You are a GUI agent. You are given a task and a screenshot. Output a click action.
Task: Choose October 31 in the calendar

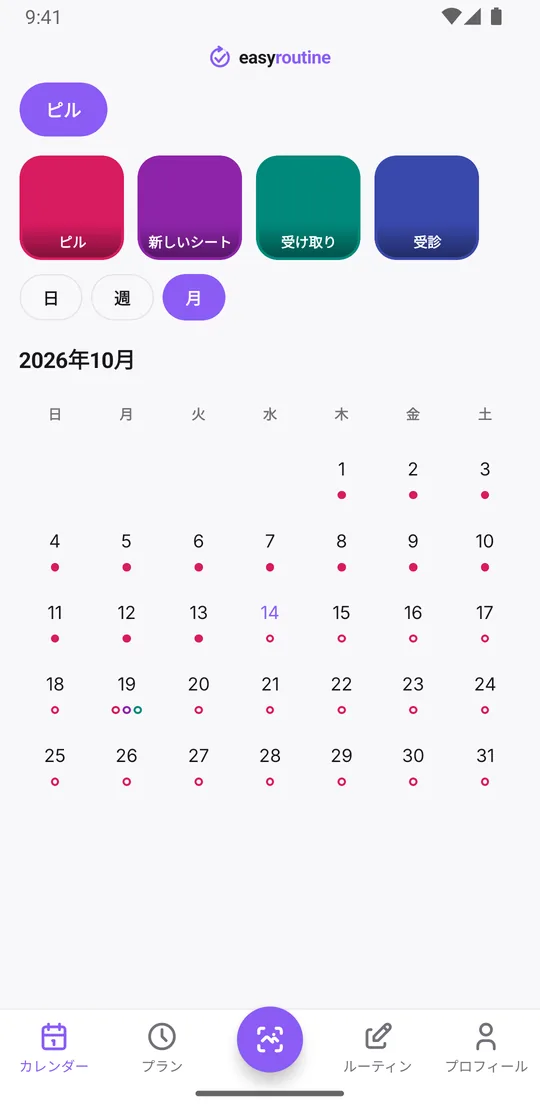tap(485, 766)
